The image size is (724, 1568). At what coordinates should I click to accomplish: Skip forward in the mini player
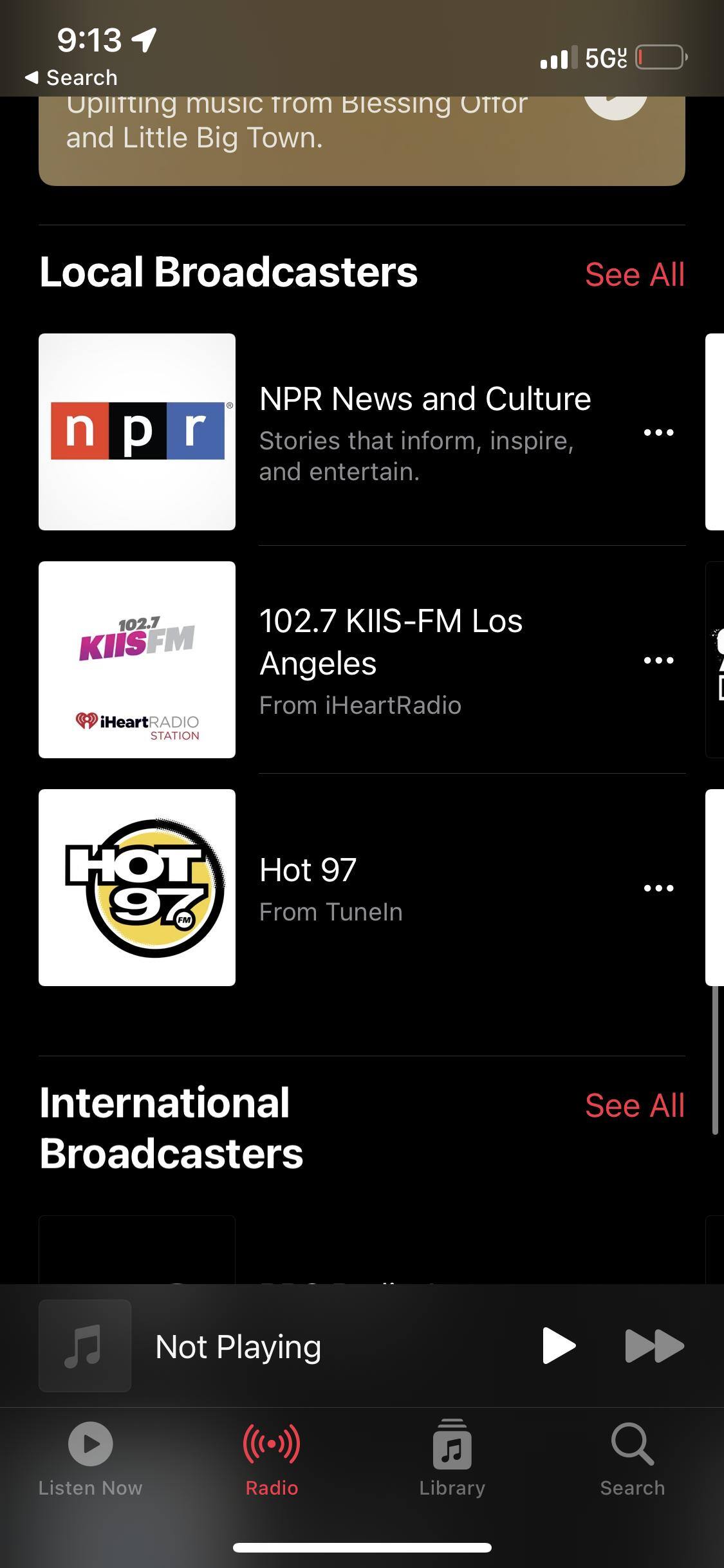654,1346
